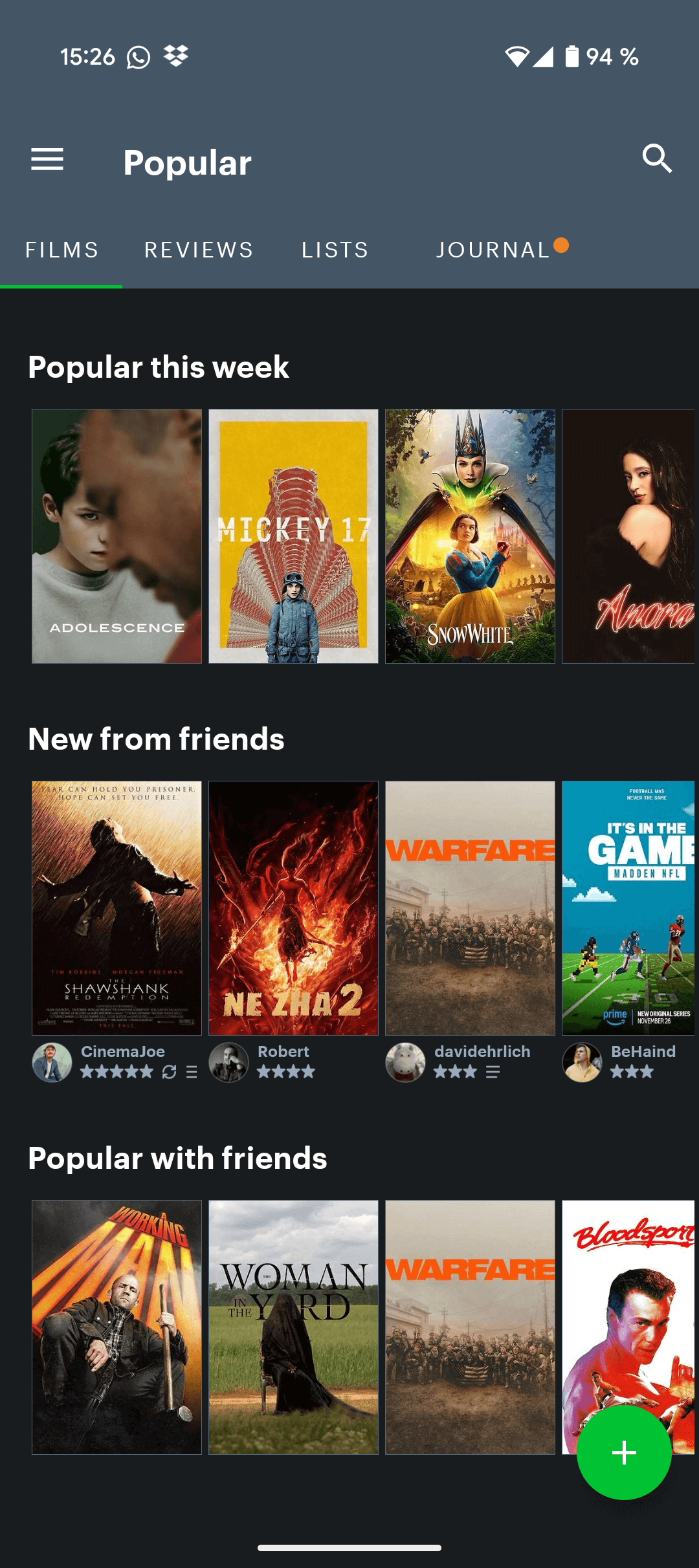Screen dimensions: 699x1568
Task: Open the search icon
Action: tap(657, 159)
